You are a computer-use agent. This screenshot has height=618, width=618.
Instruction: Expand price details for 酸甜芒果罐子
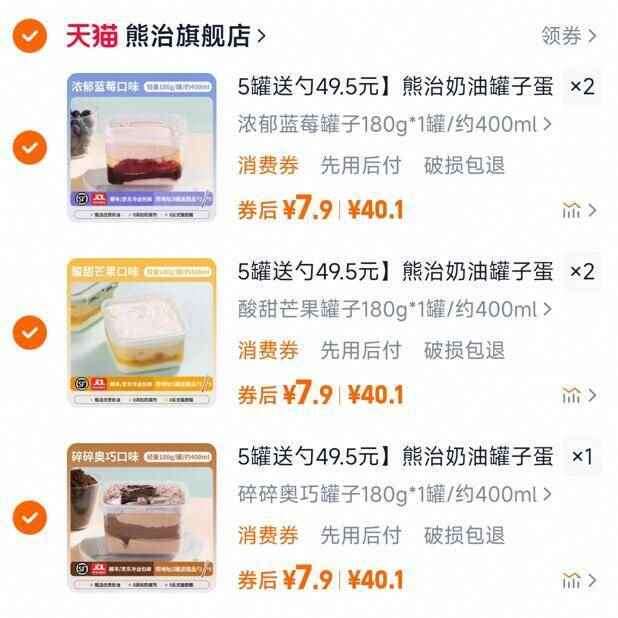pos(579,394)
